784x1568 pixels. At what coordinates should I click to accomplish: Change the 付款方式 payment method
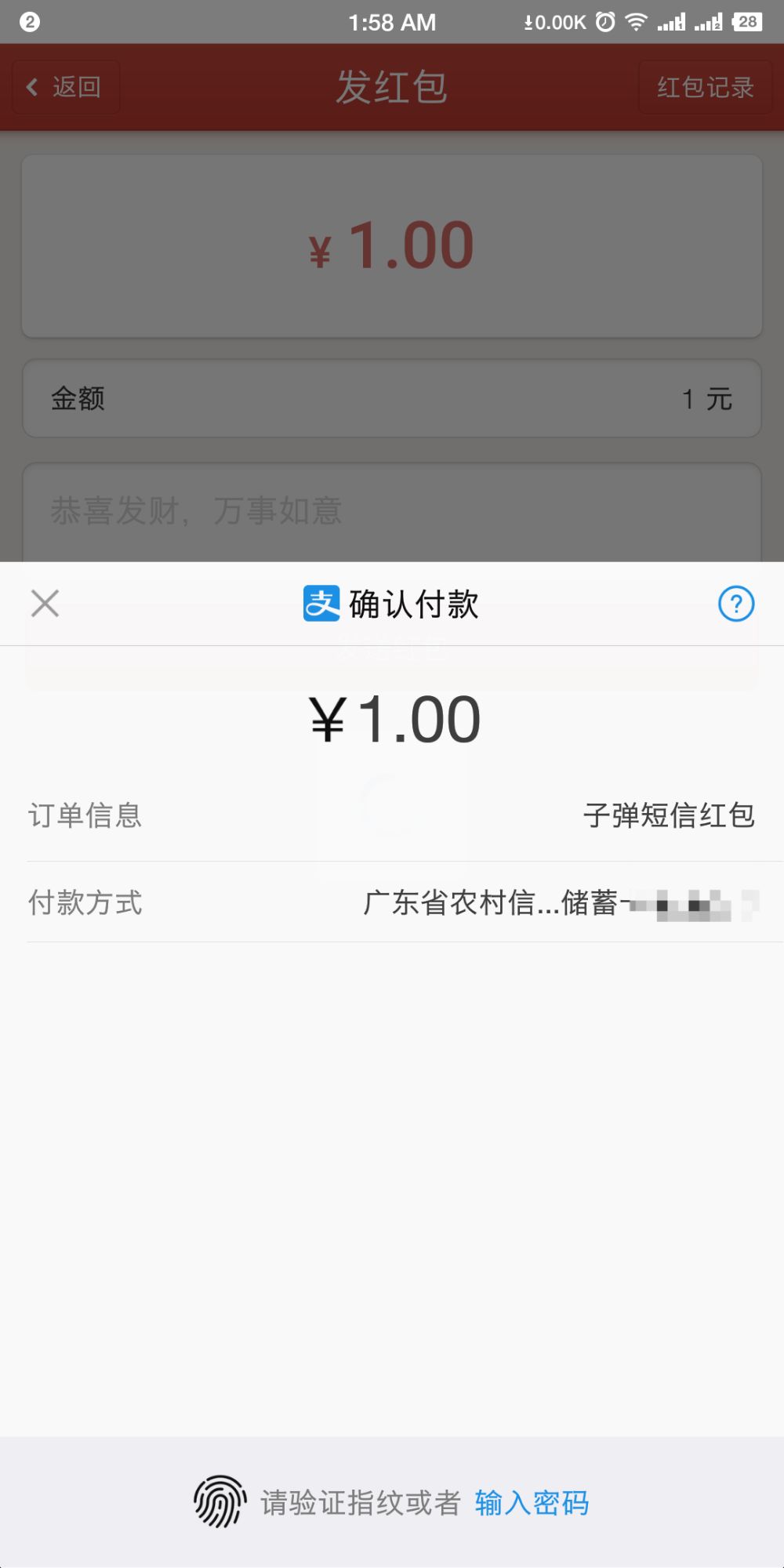click(549, 903)
